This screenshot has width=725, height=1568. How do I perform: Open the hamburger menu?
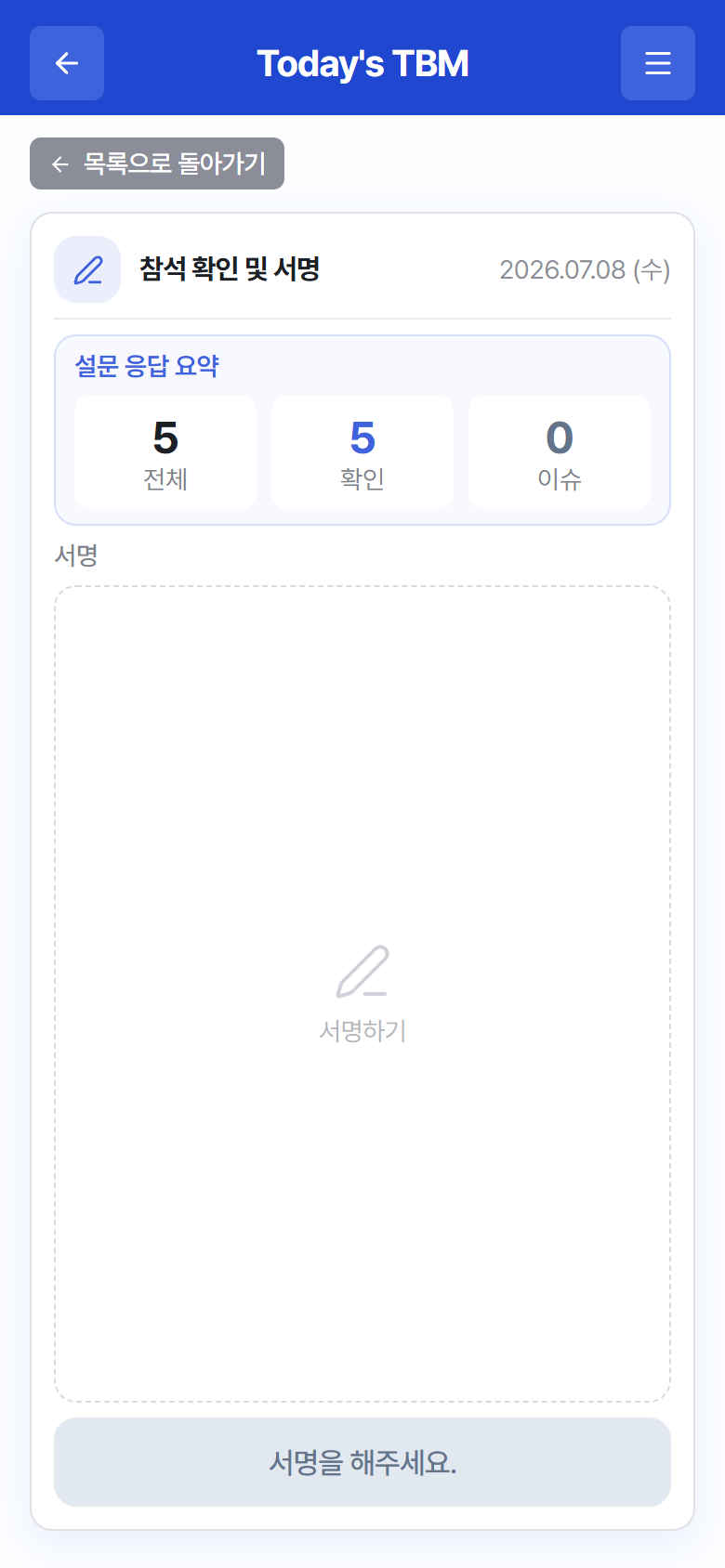click(x=658, y=63)
